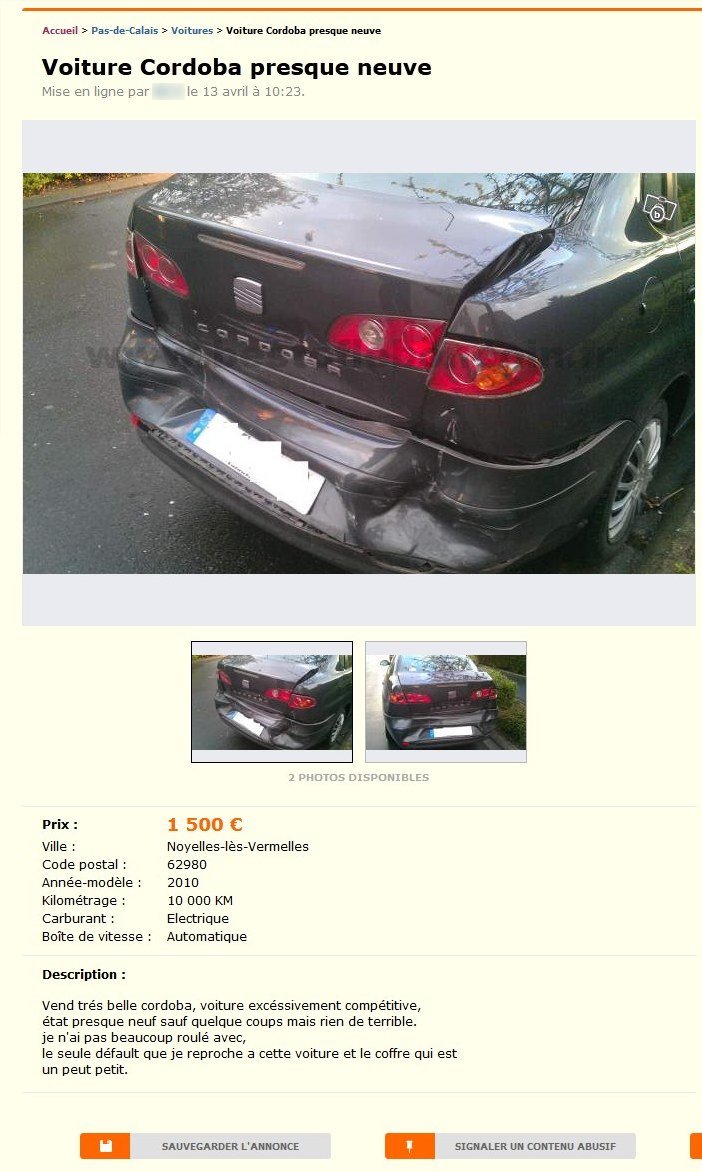Report ad via Signaler un contenu abusif
Image resolution: width=702 pixels, height=1172 pixels.
click(x=510, y=1146)
